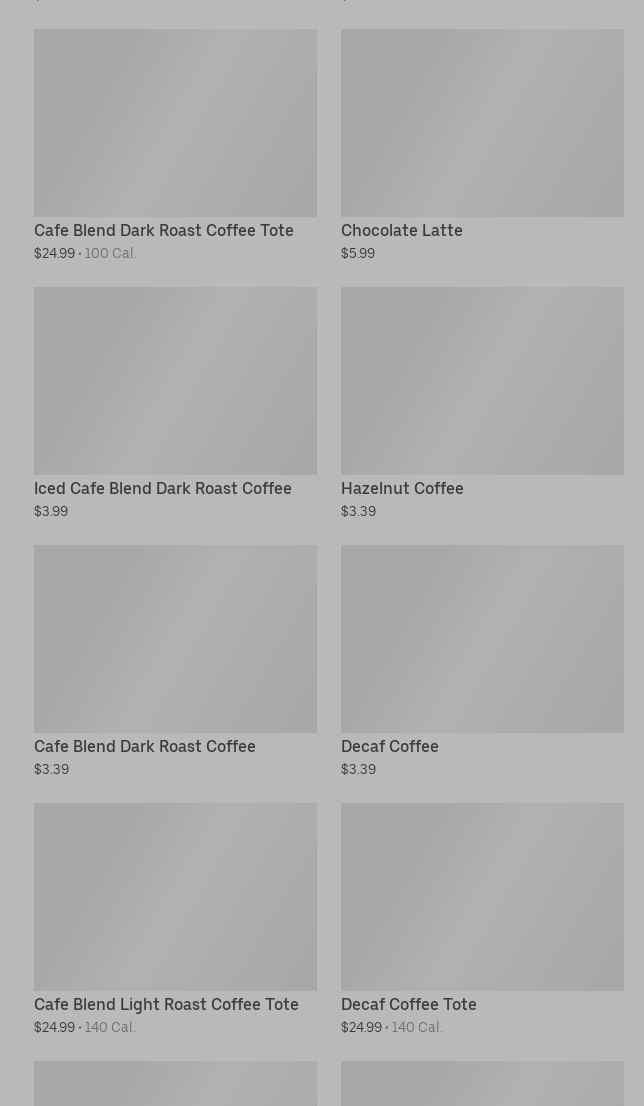
Task: View Cafe Blend Dark Roast Coffee for $3.39
Action: [x=175, y=661]
